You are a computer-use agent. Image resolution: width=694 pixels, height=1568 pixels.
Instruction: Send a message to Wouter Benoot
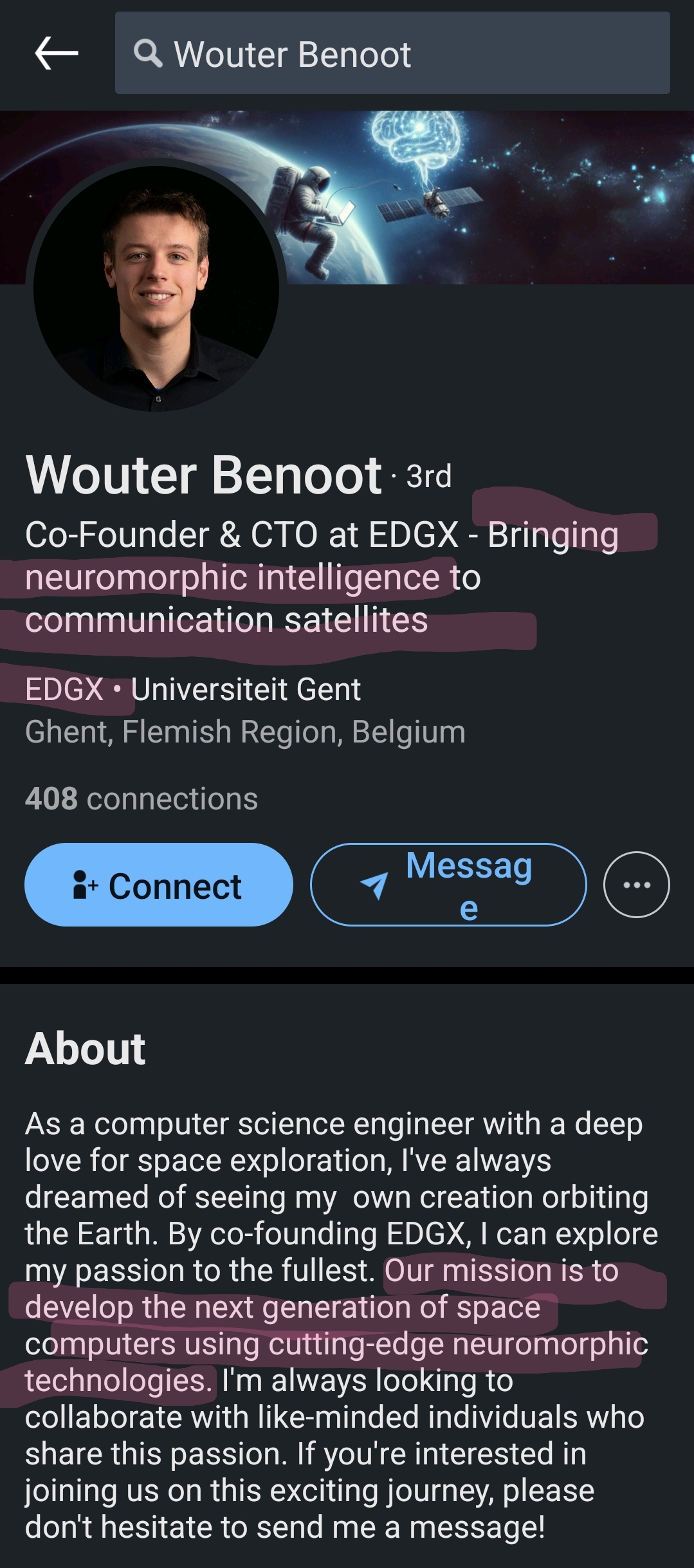tap(448, 885)
